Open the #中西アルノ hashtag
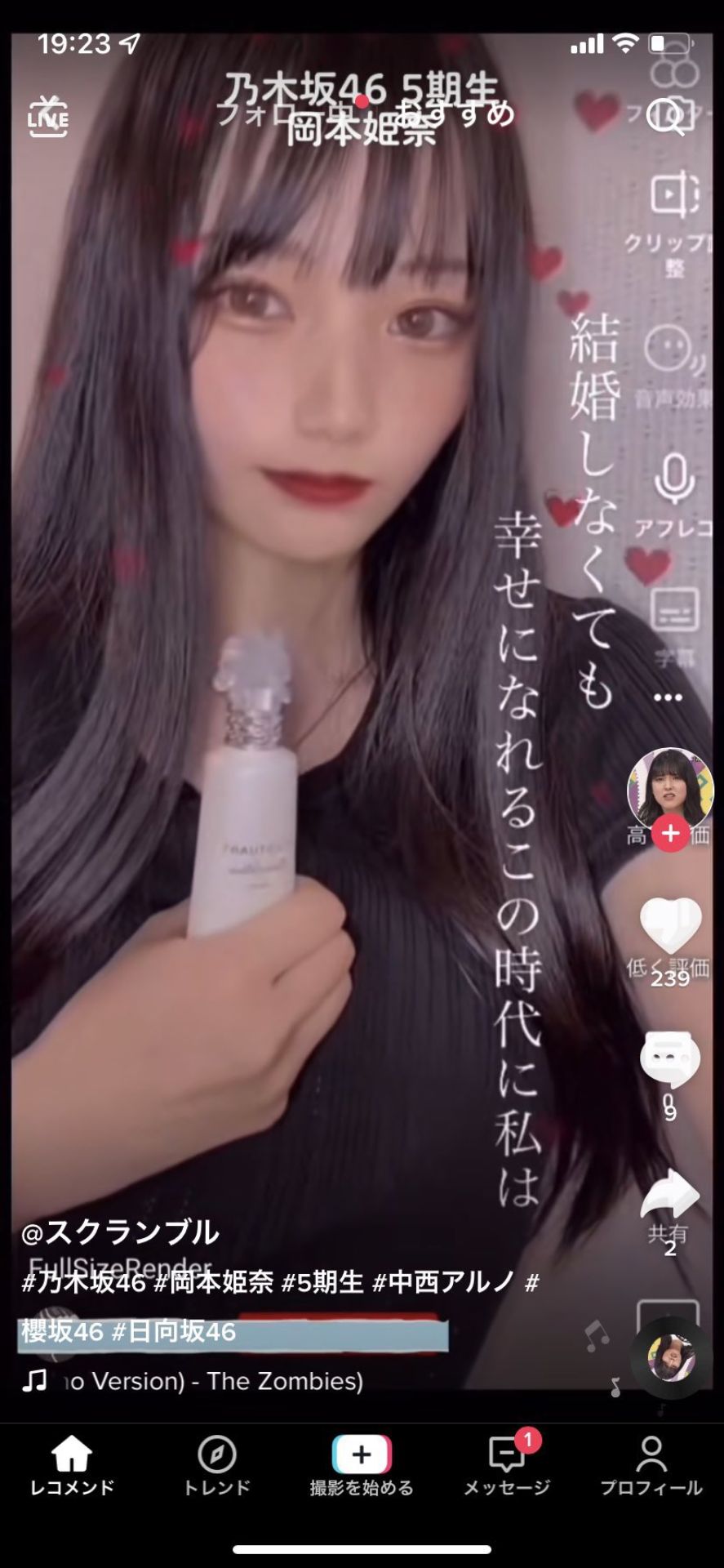Viewport: 724px width, 1568px height. [x=443, y=1281]
